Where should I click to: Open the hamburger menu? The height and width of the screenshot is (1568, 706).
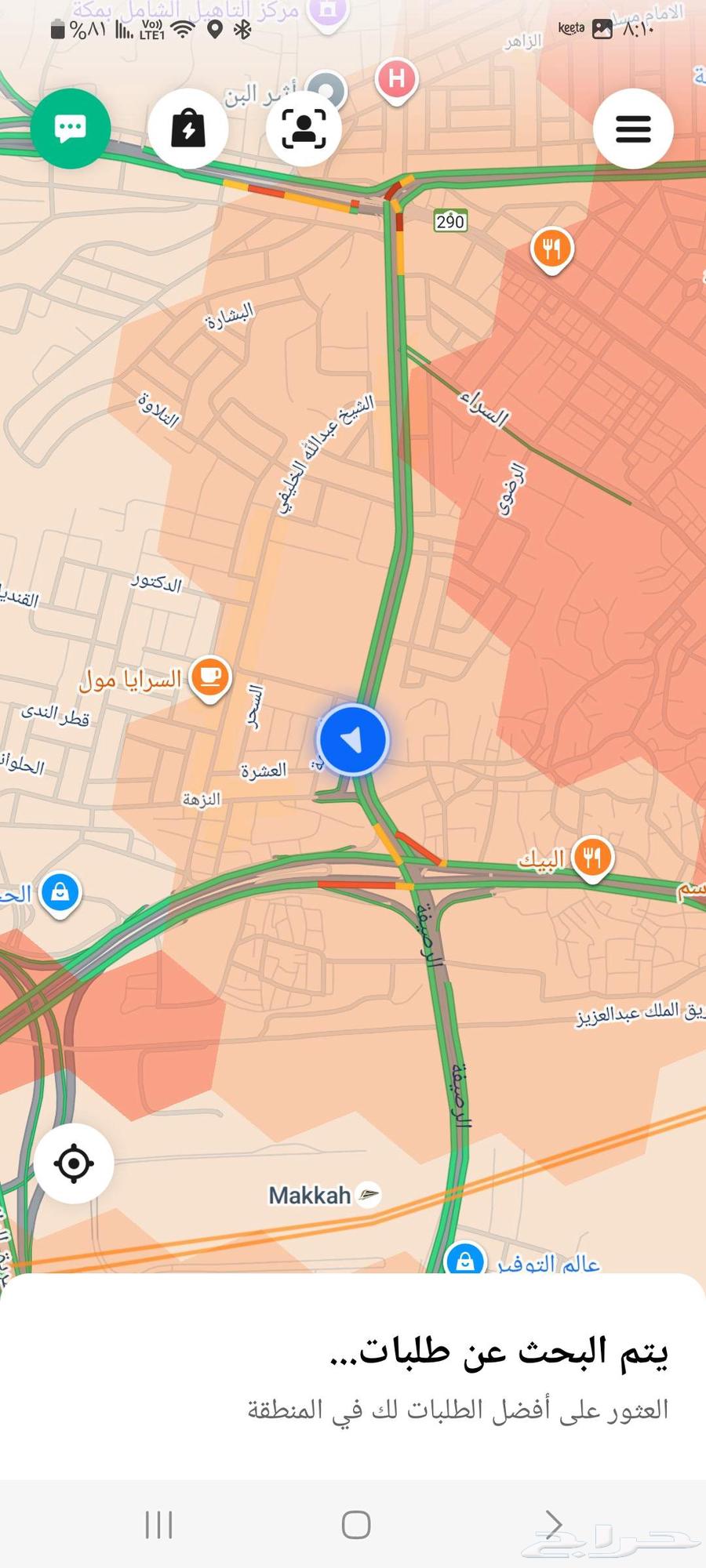click(x=633, y=129)
